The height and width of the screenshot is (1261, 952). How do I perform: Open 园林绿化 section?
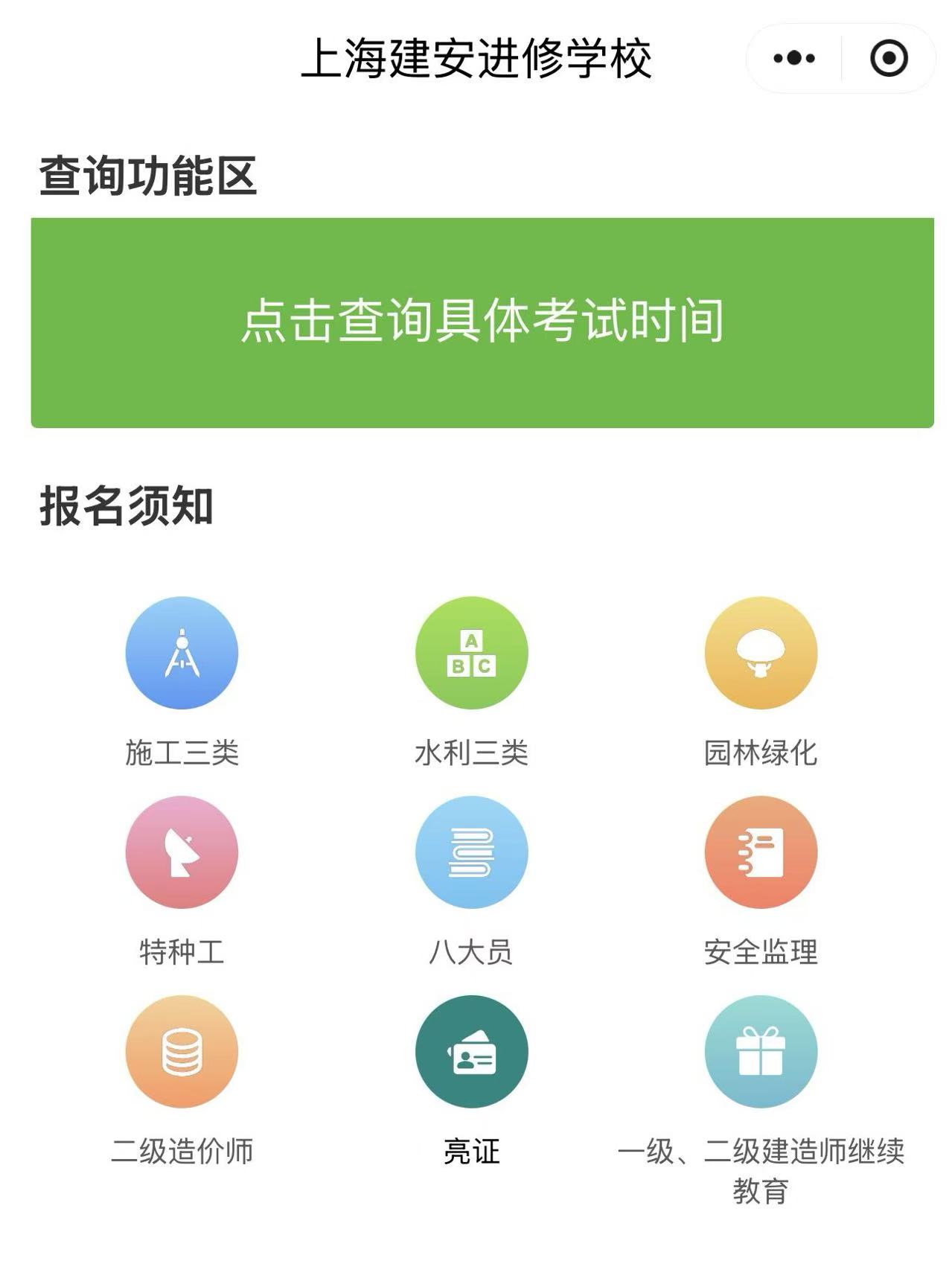[761, 653]
